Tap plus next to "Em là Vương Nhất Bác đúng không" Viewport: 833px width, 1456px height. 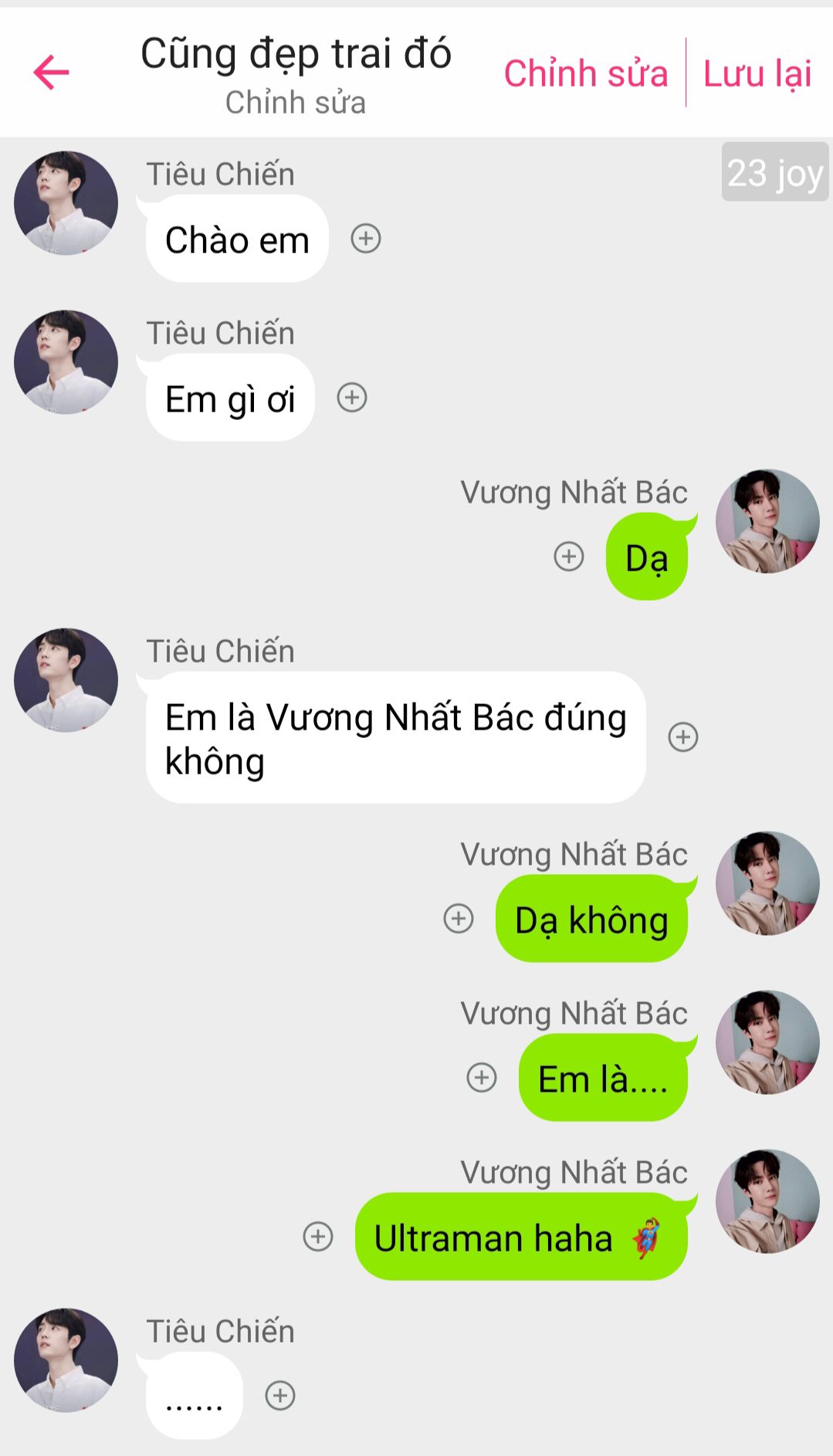click(683, 736)
